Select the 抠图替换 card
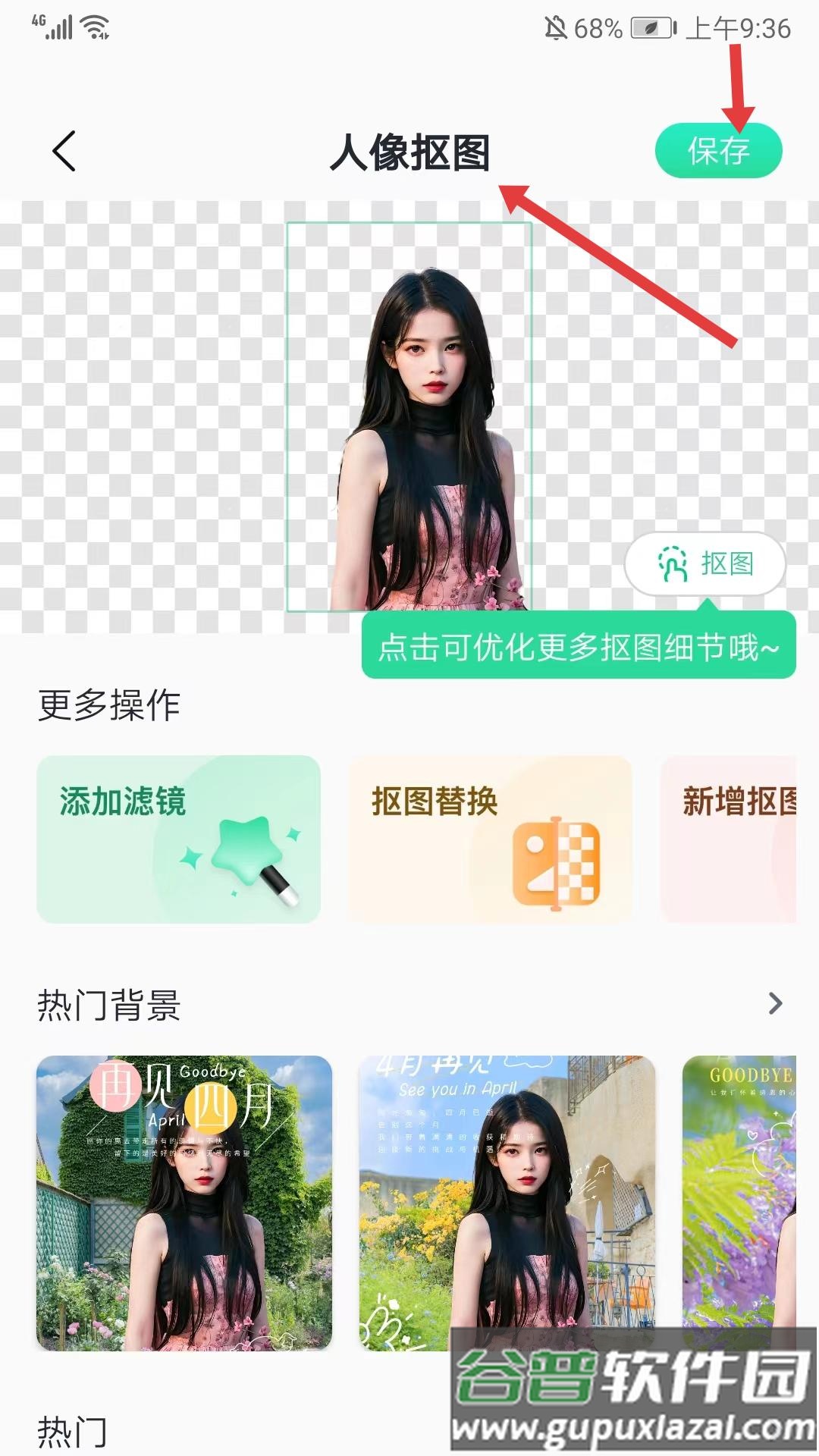This screenshot has width=819, height=1456. tap(490, 839)
